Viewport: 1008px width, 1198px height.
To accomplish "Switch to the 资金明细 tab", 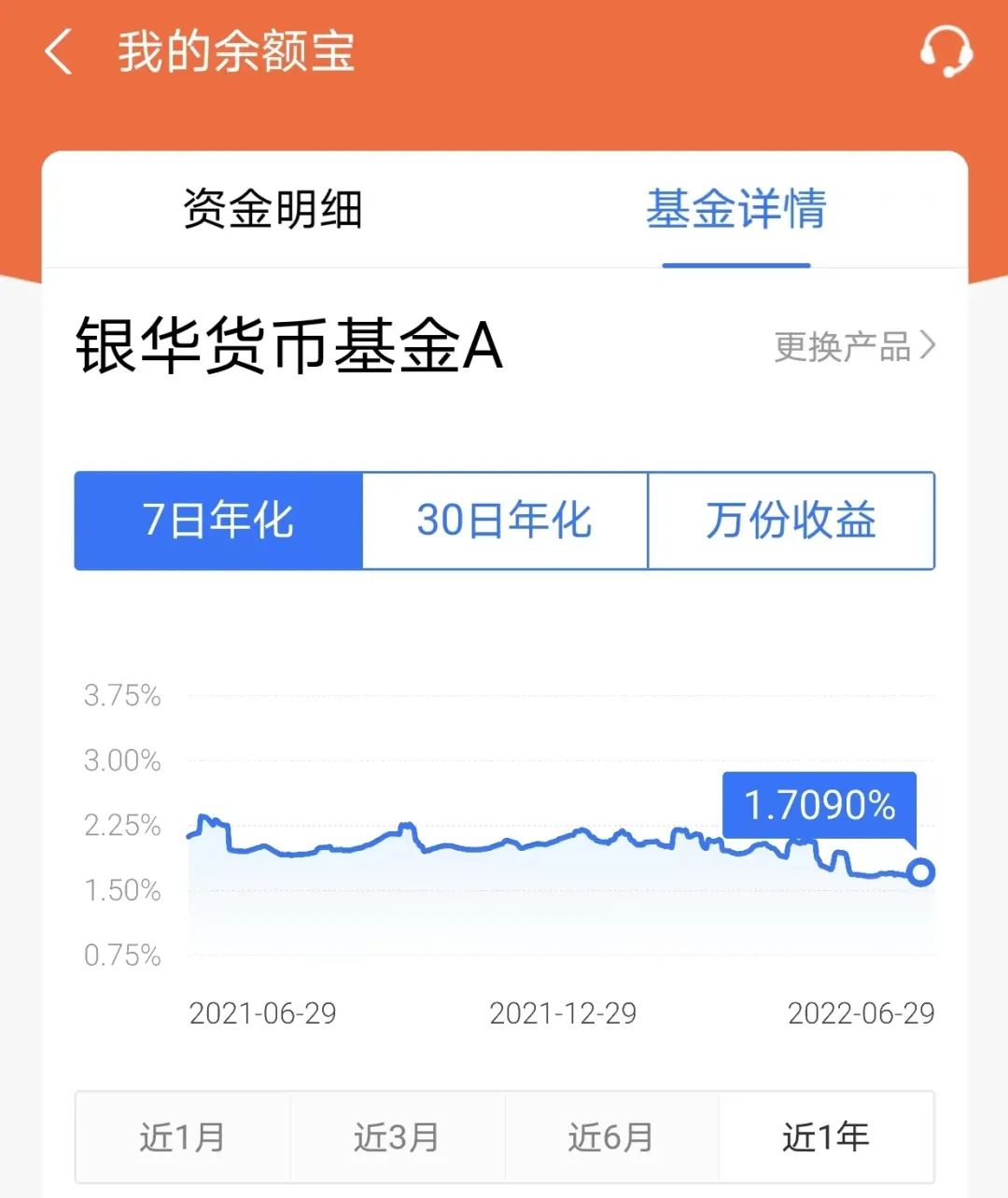I will pos(273,213).
